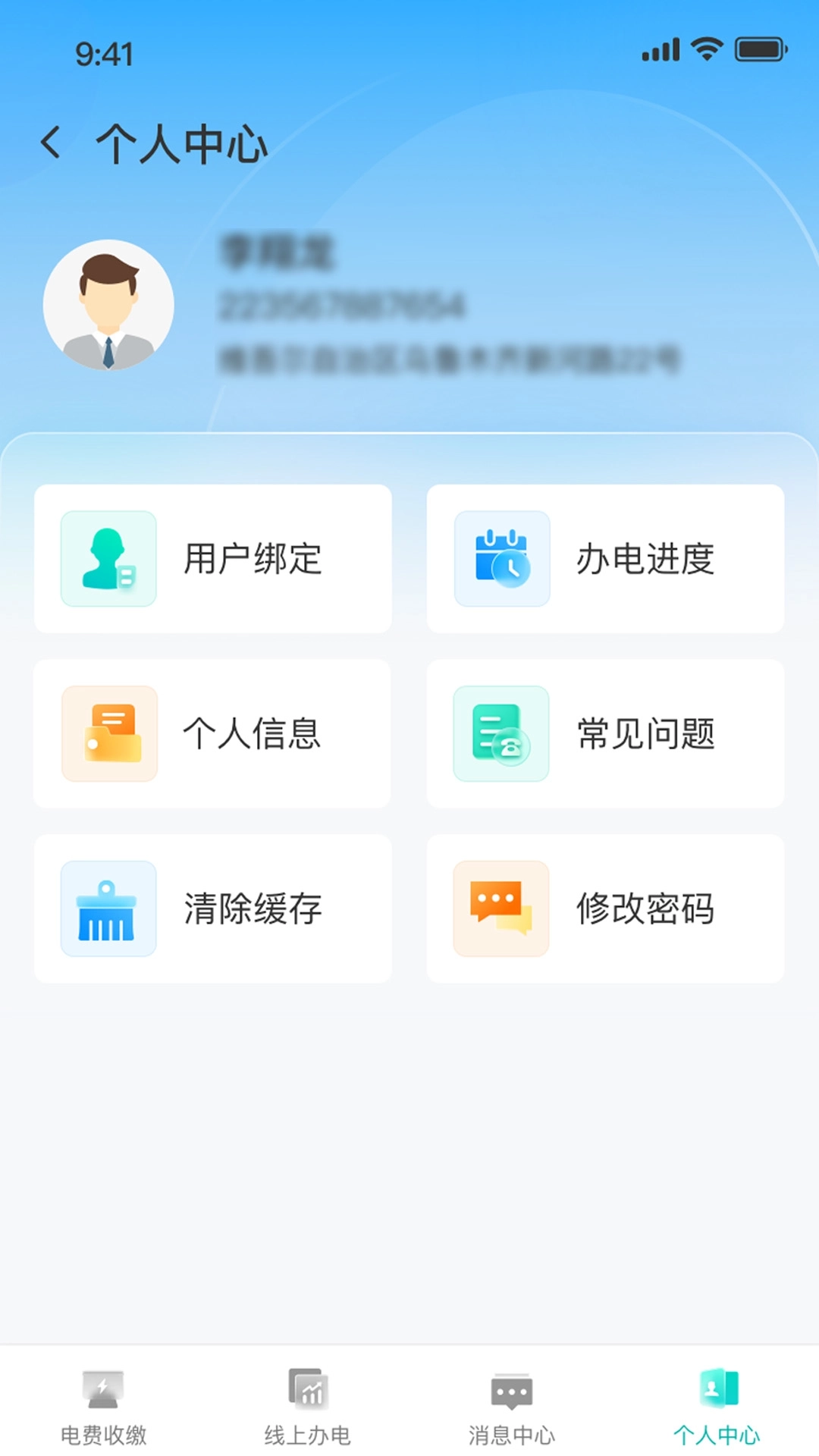The image size is (819, 1456).
Task: Tap the battery indicator in status bar
Action: click(758, 48)
